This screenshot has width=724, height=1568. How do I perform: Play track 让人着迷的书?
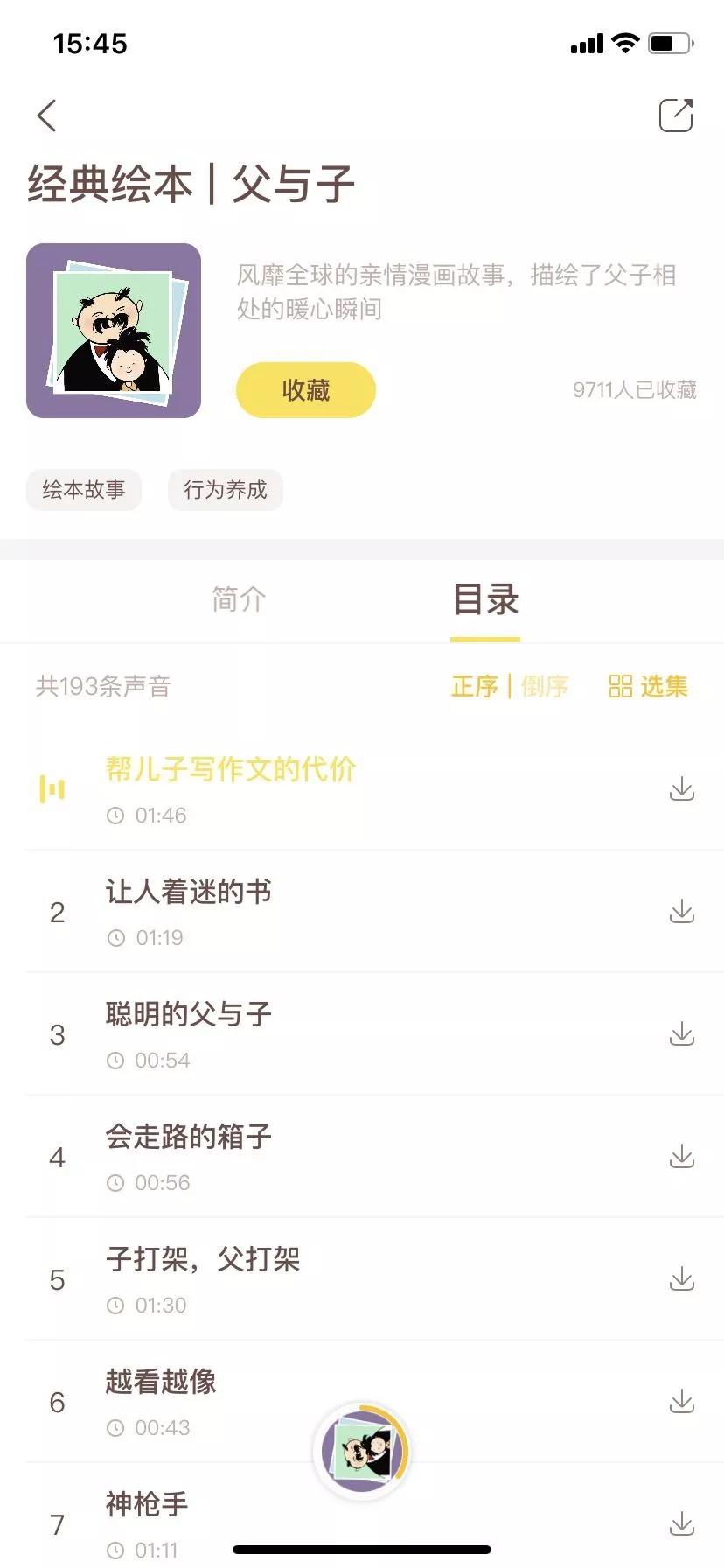(189, 892)
